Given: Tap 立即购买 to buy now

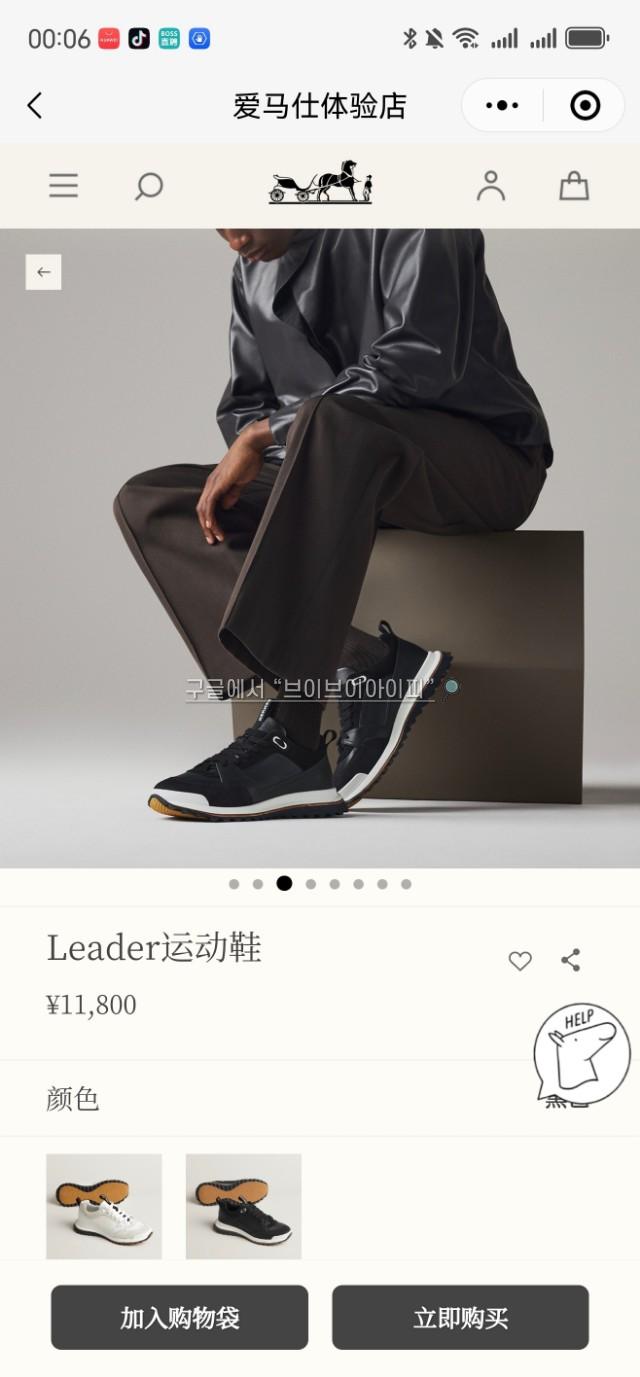Looking at the screenshot, I should [x=460, y=1318].
